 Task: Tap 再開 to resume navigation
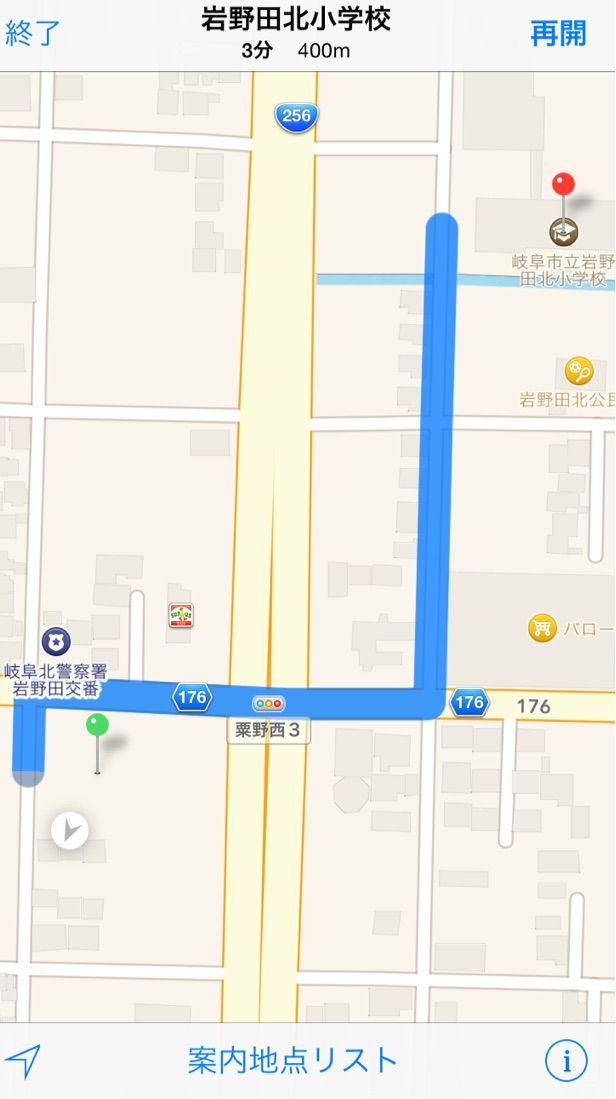(558, 32)
